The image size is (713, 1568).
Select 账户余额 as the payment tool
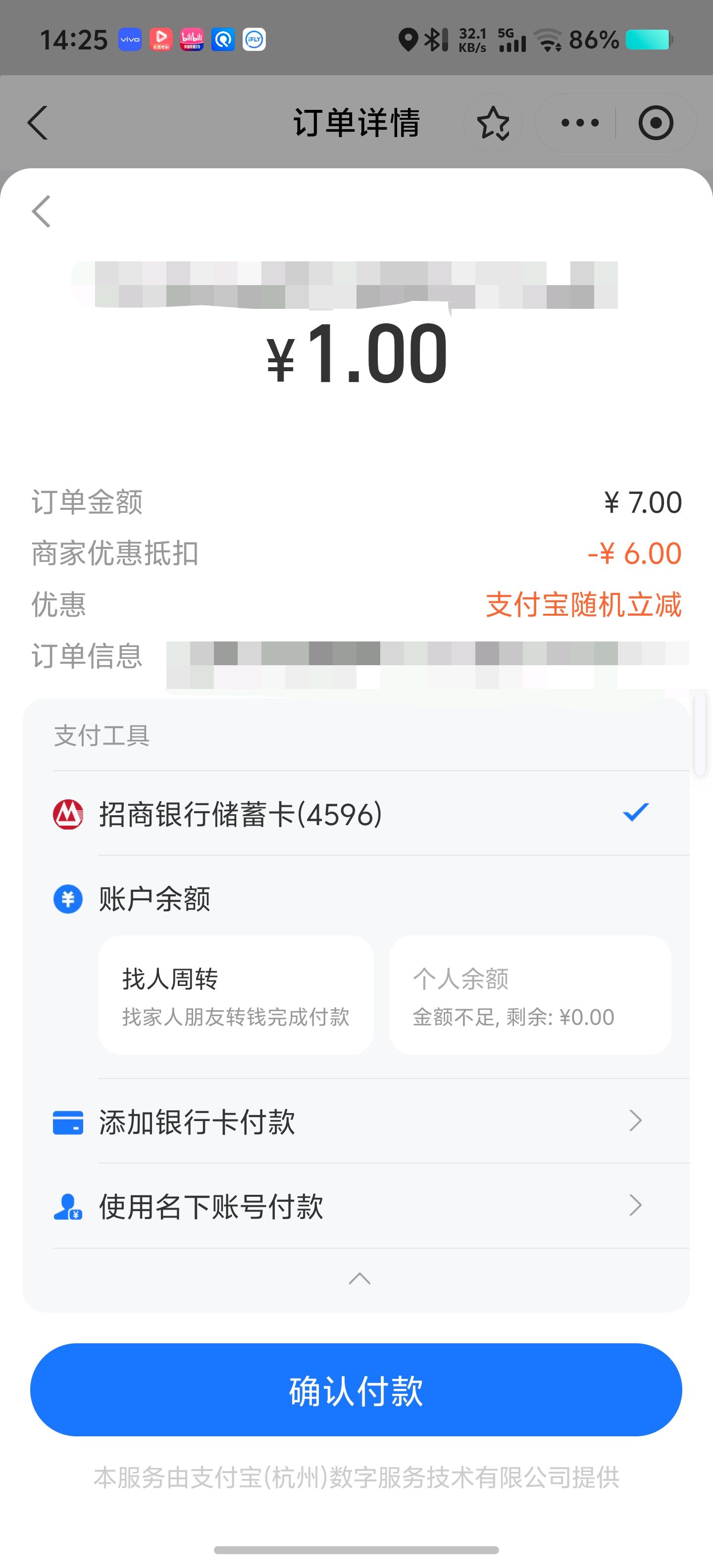click(x=154, y=899)
